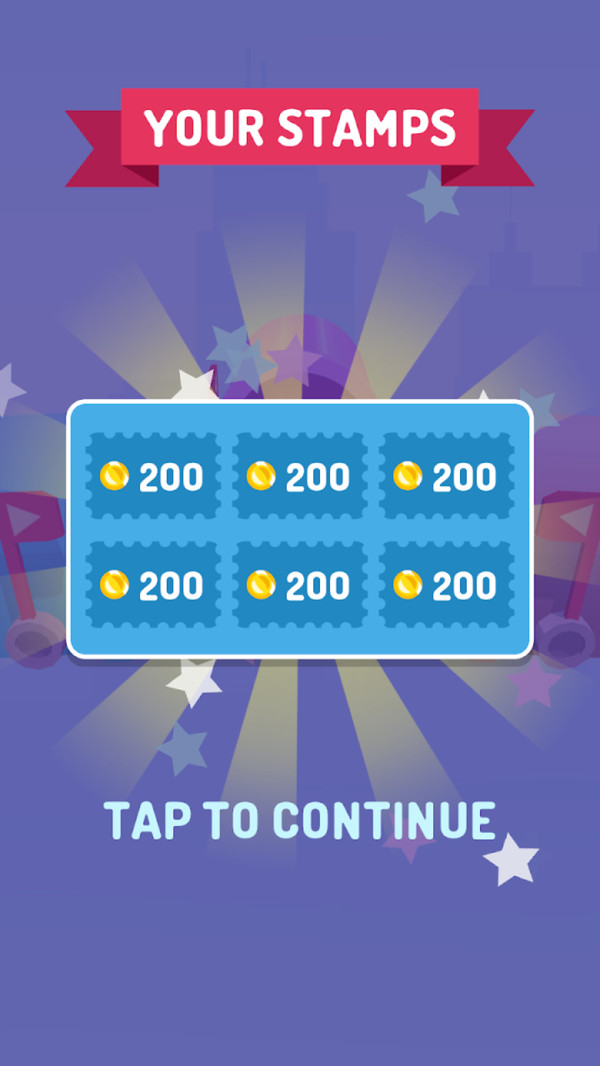Tap to continue past the stamps screen
Image resolution: width=600 pixels, height=1066 pixels.
pos(300,820)
